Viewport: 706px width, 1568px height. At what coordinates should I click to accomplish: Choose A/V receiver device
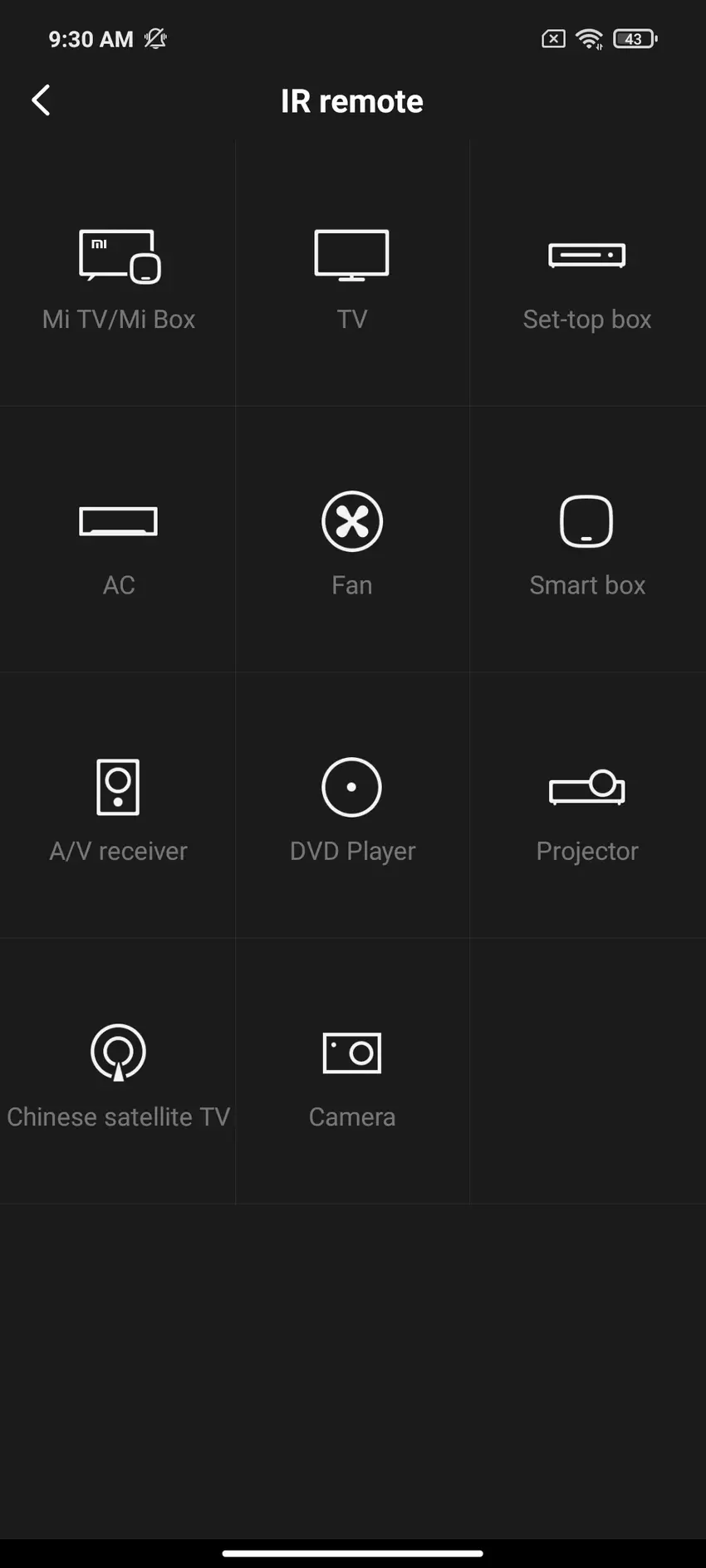click(x=119, y=805)
